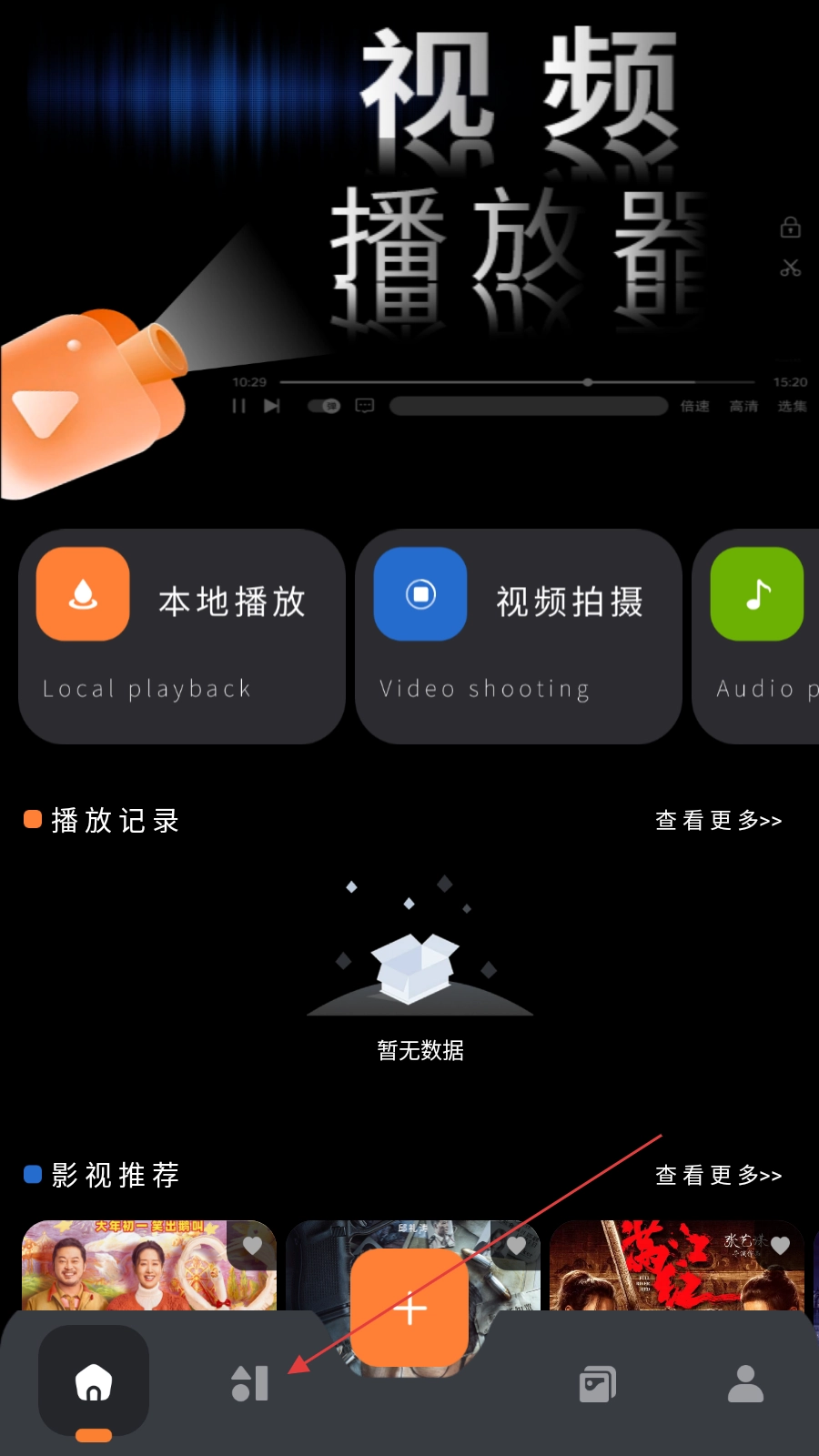View more under 影视推荐
Image resolution: width=819 pixels, height=1456 pixels.
point(718,1176)
